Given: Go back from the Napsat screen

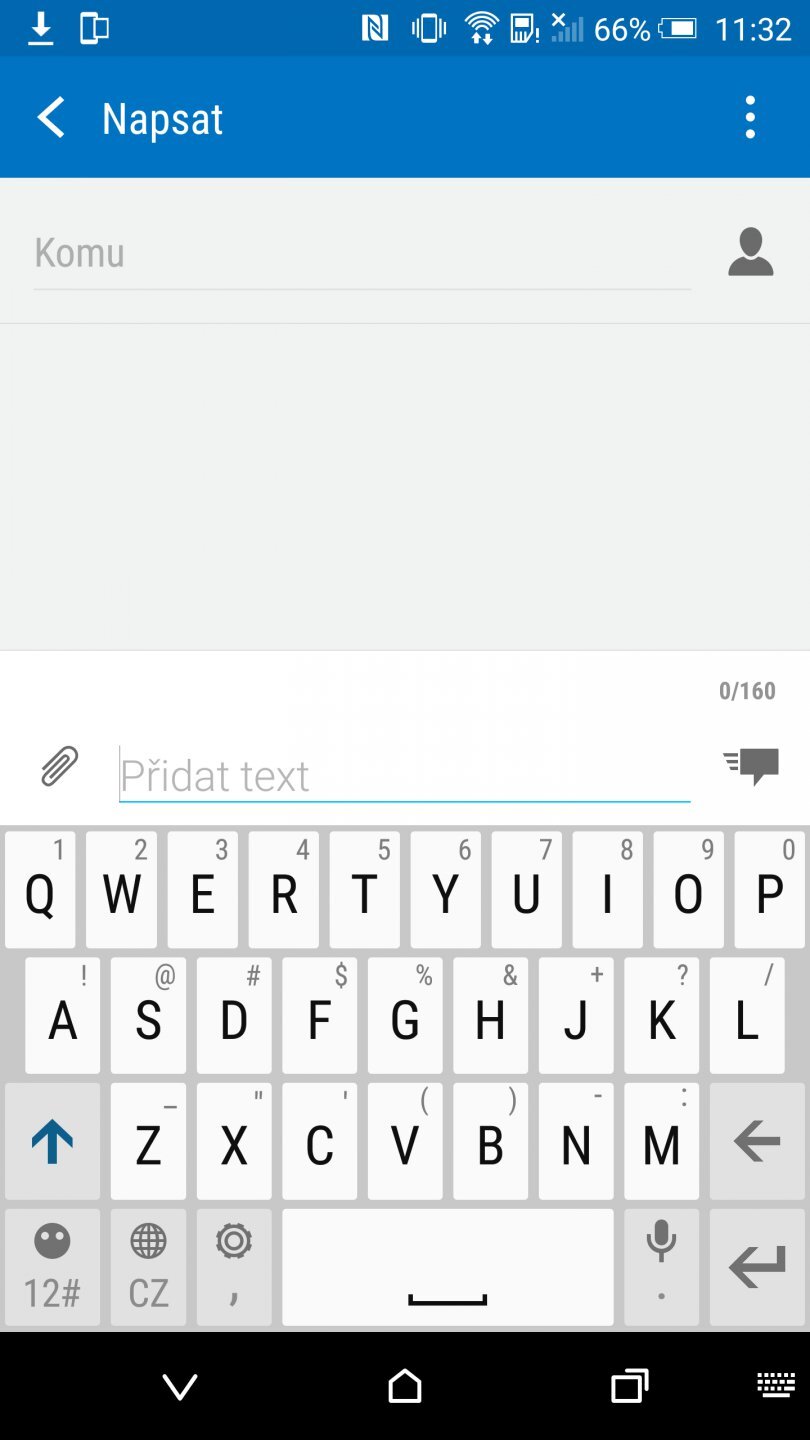Looking at the screenshot, I should pyautogui.click(x=51, y=118).
